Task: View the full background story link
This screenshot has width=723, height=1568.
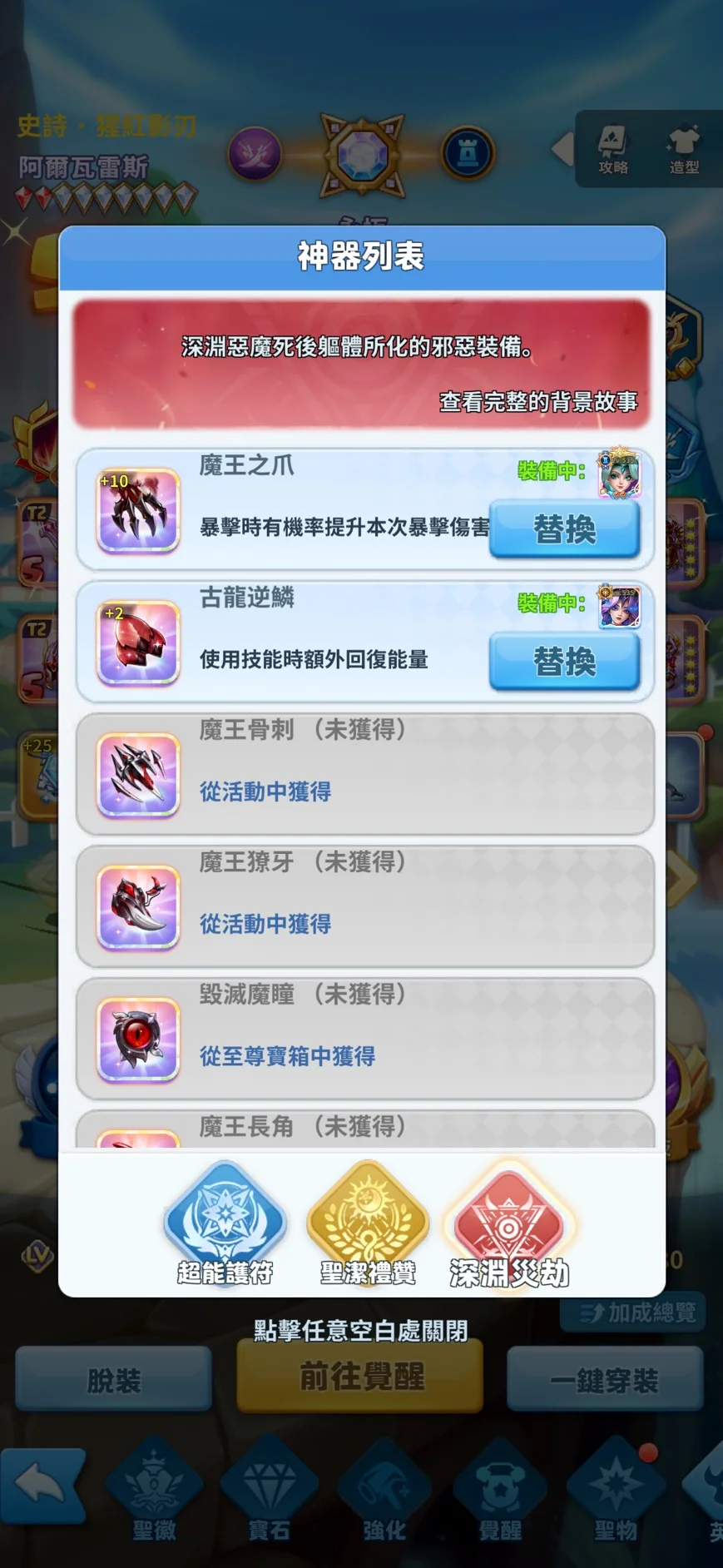Action: coord(537,402)
